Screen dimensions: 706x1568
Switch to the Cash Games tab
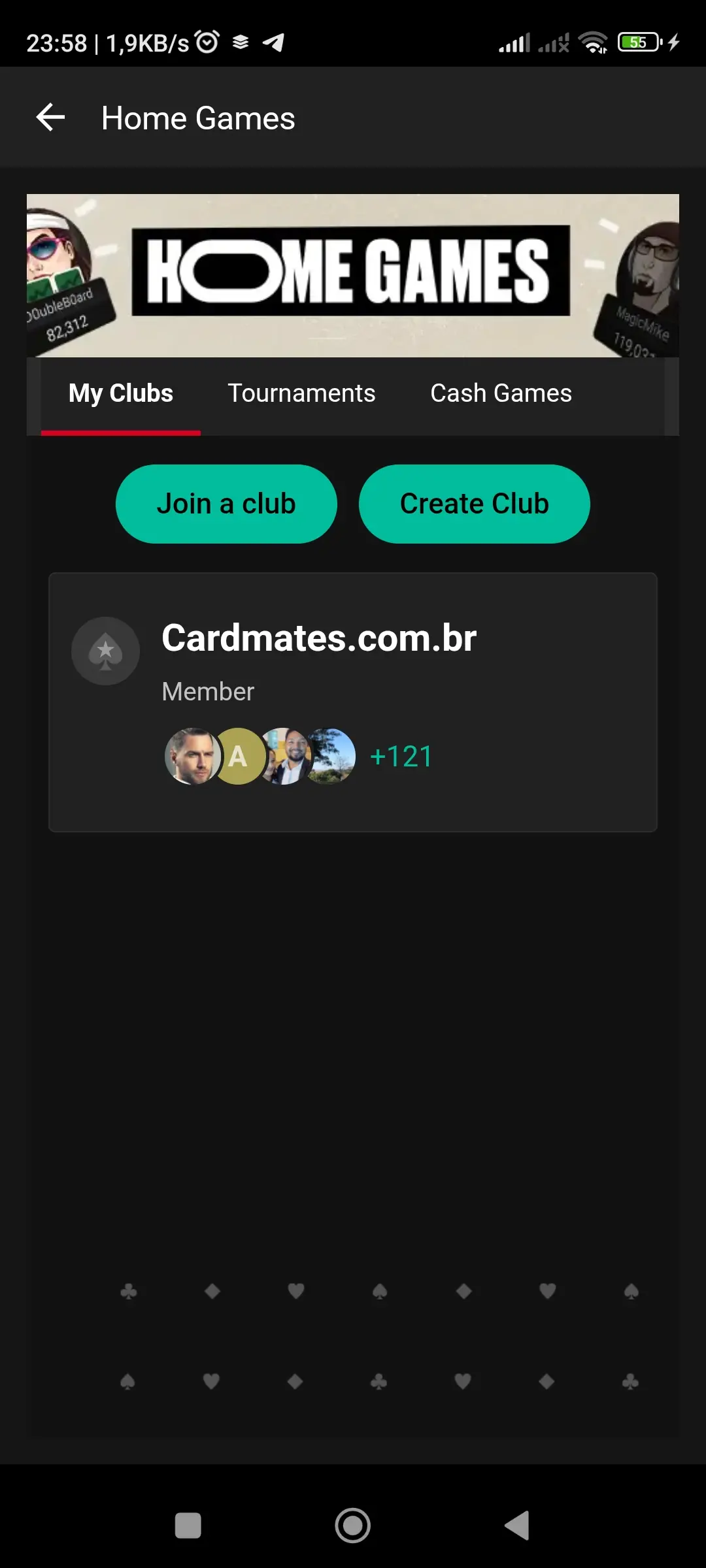(501, 394)
